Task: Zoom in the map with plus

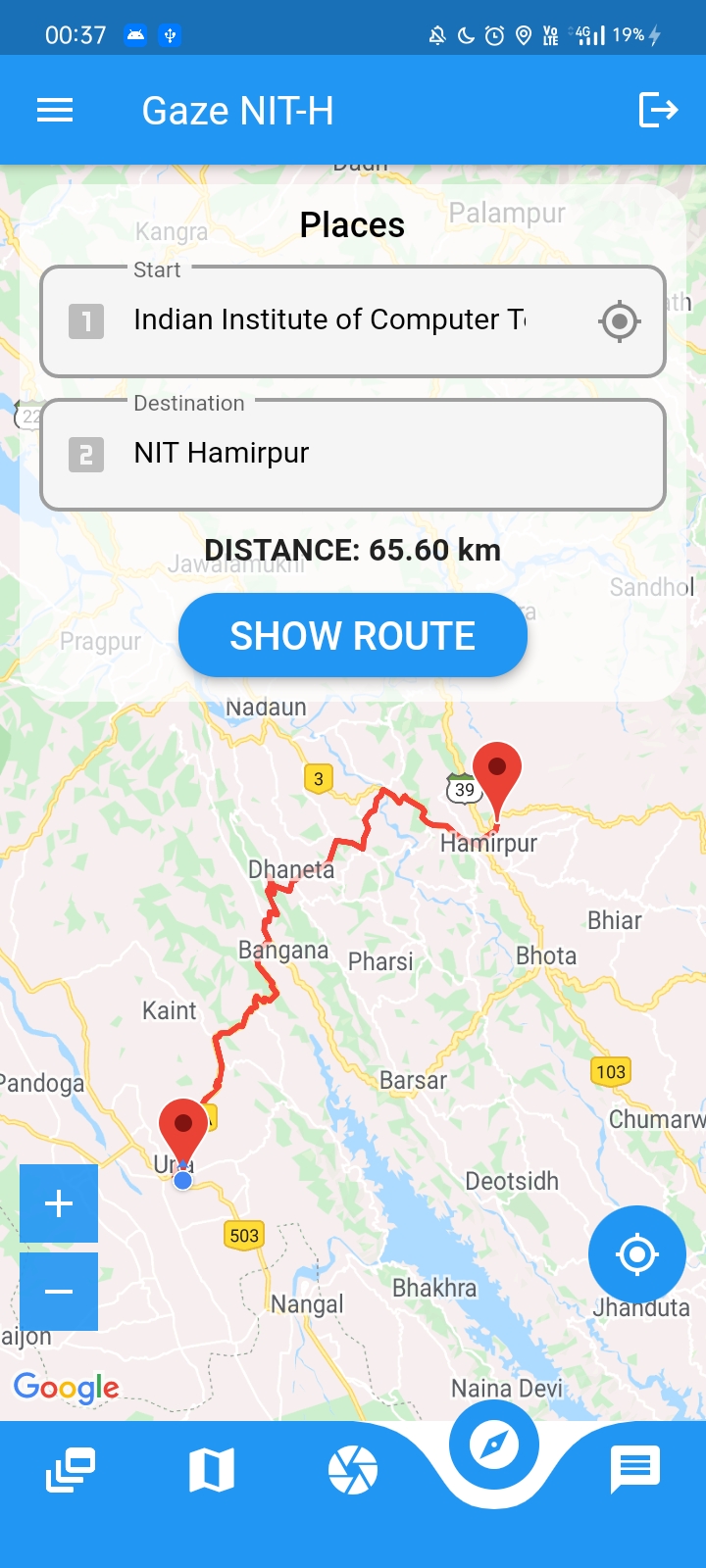Action: (59, 1203)
